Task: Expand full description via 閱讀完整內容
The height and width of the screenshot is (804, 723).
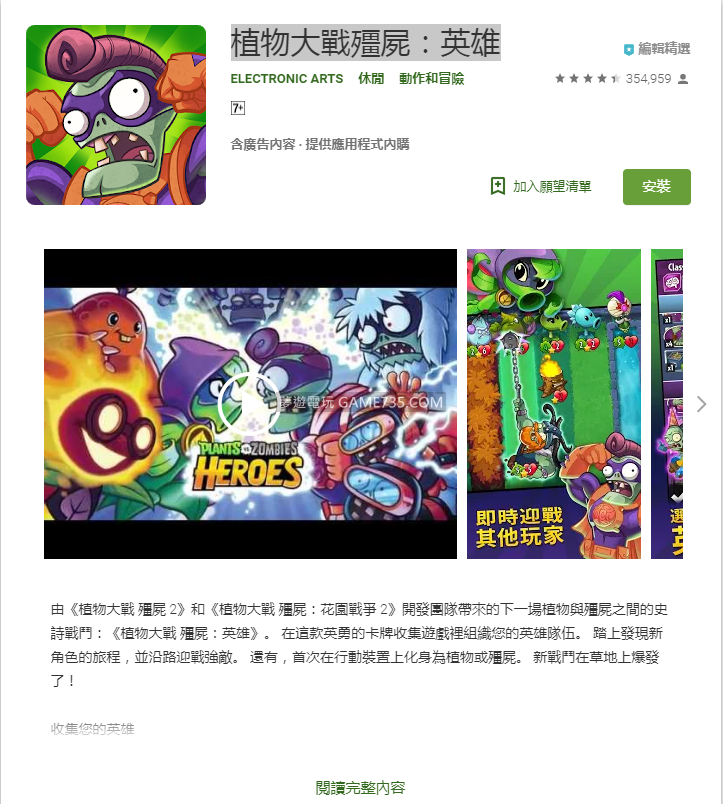Action: coord(360,788)
